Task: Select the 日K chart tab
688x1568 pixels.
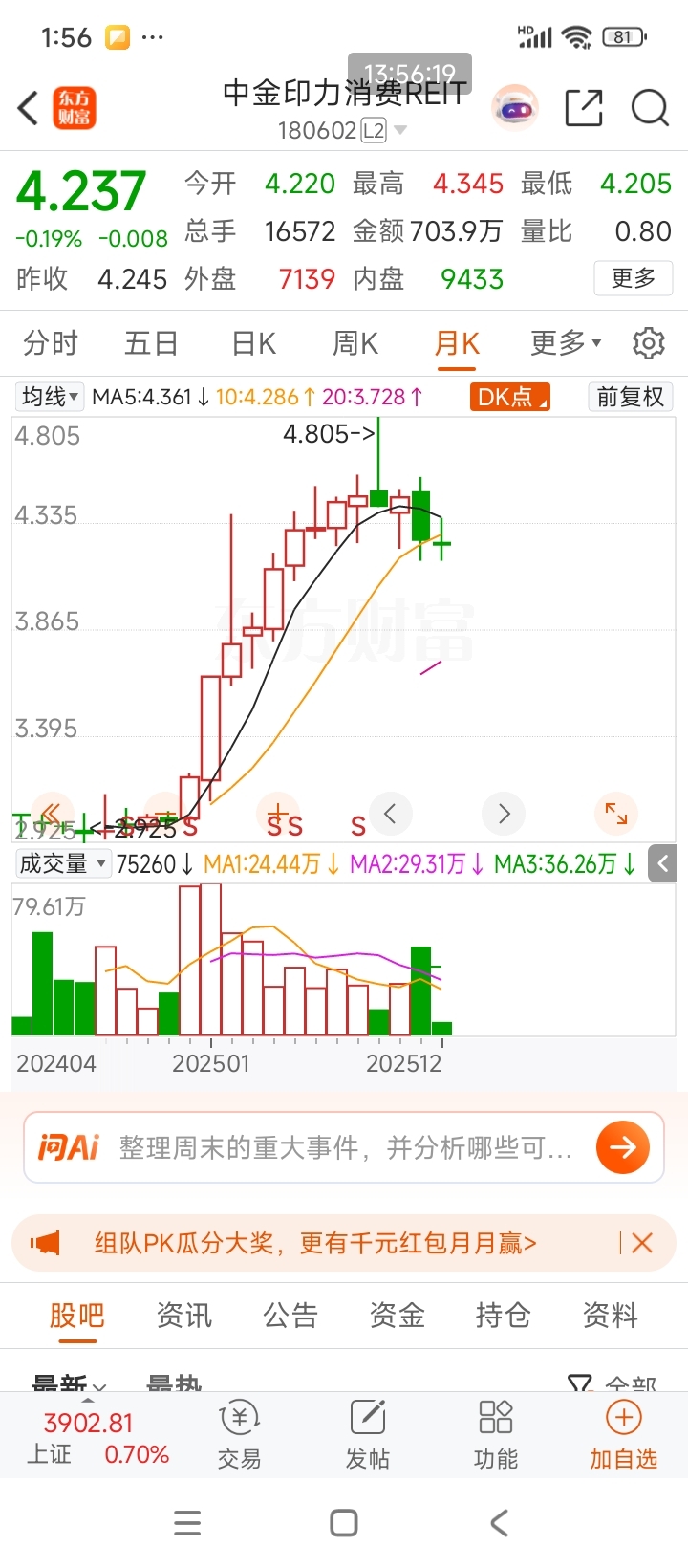Action: (254, 343)
